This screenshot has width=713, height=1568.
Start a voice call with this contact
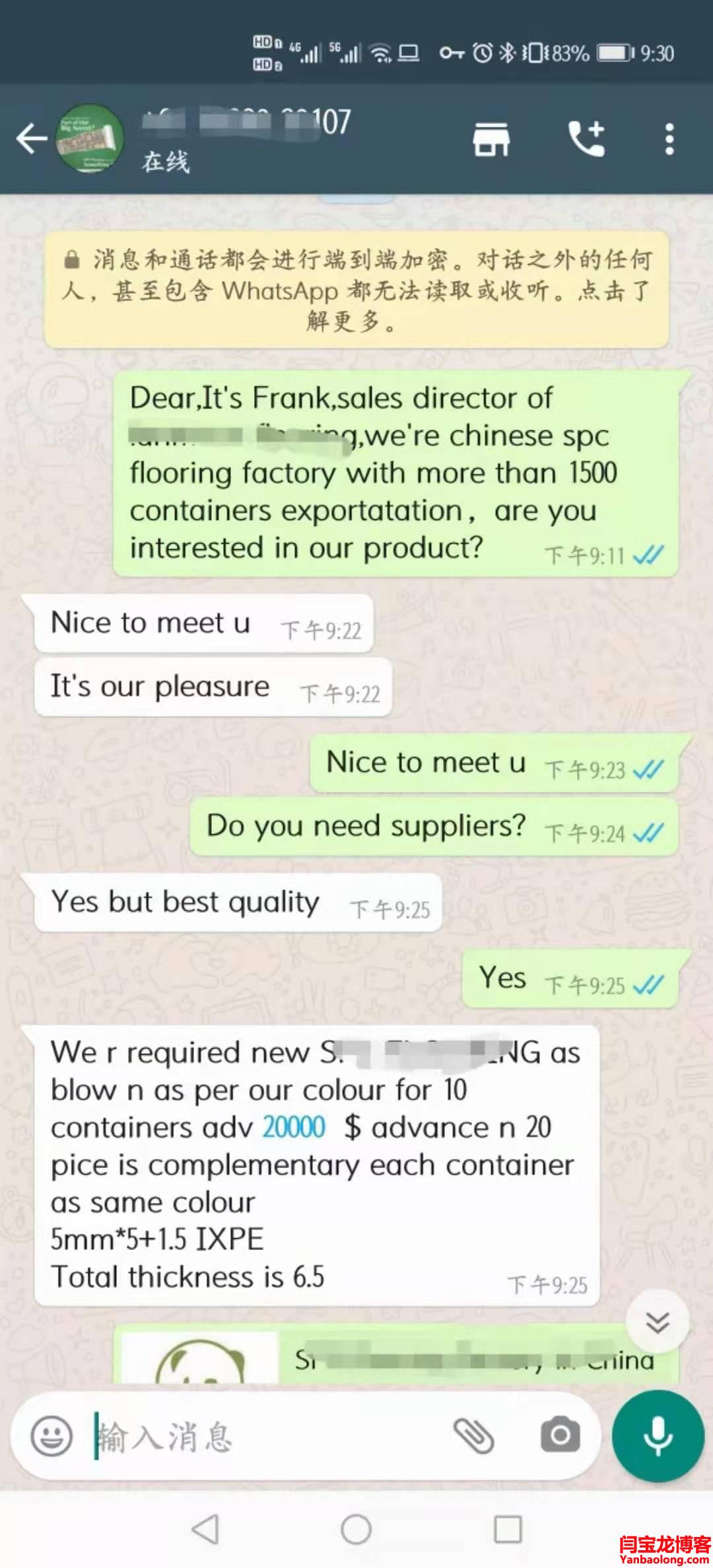point(586,139)
